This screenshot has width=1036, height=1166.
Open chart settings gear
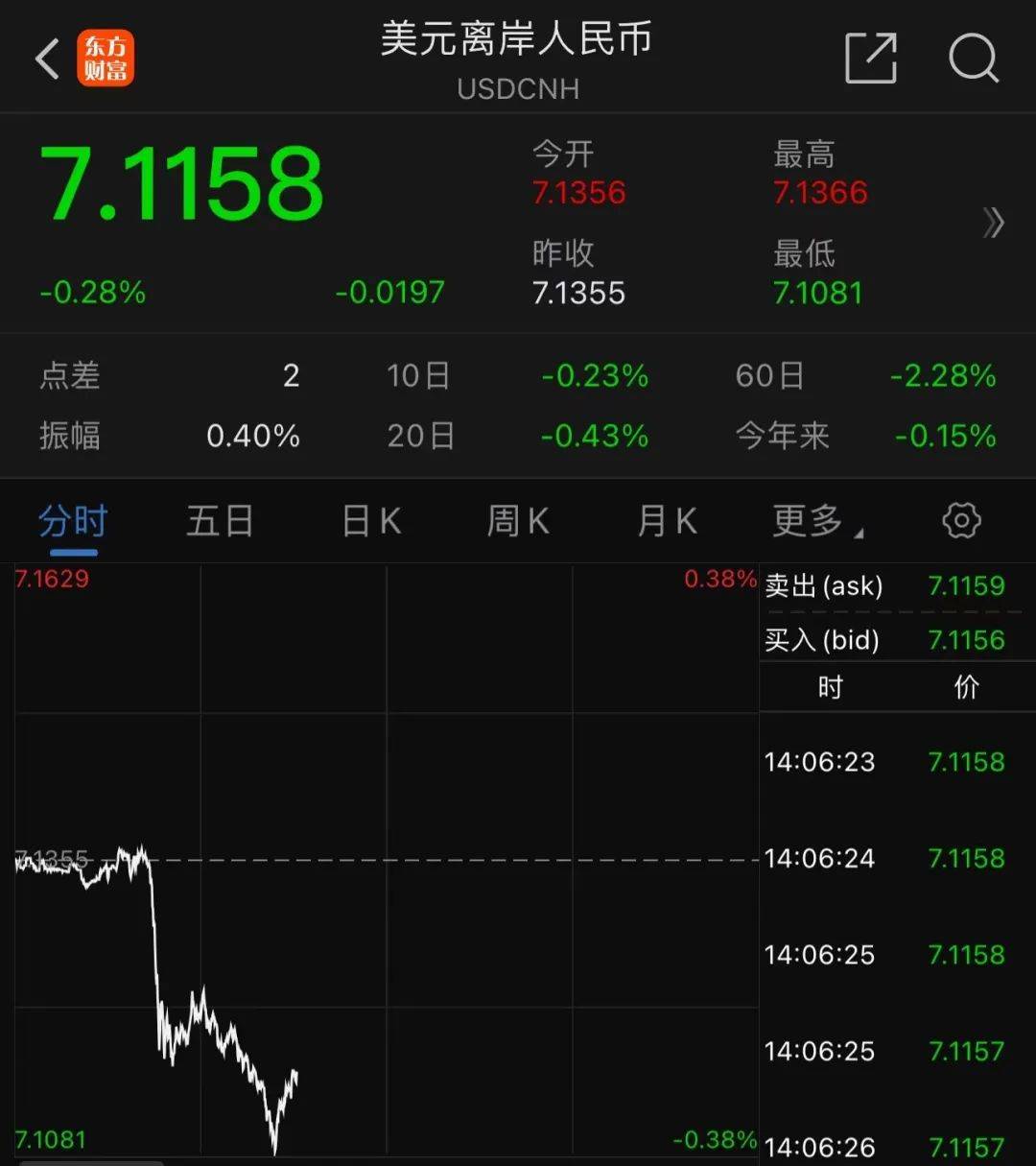pos(961,521)
